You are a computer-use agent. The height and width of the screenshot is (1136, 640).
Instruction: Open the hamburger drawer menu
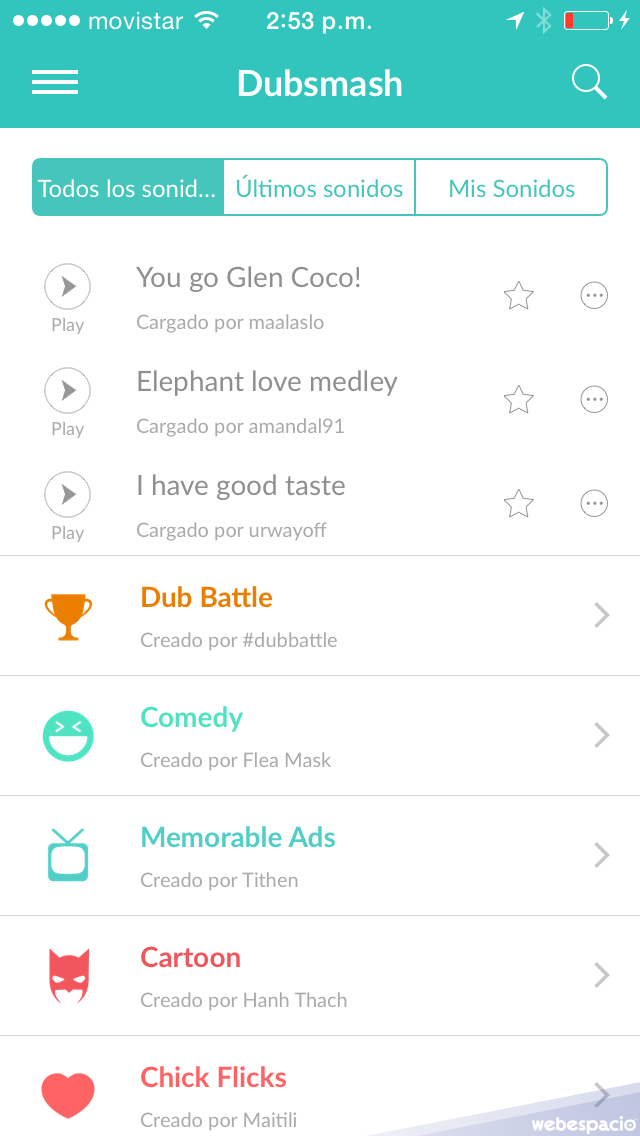point(55,83)
